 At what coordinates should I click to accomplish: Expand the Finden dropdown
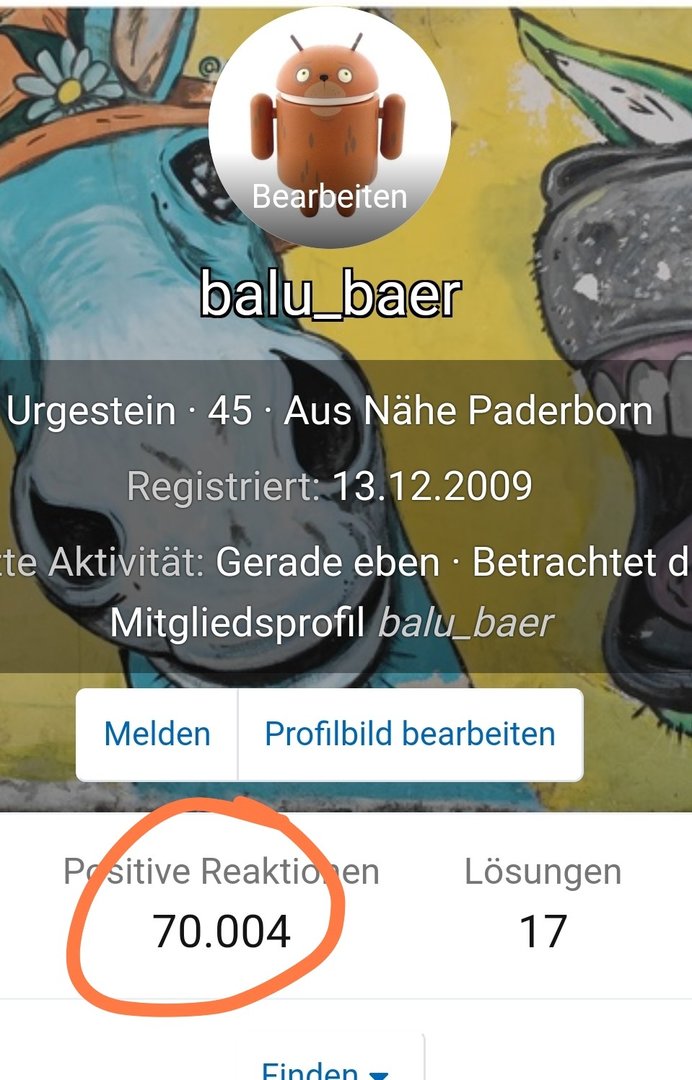click(324, 1070)
